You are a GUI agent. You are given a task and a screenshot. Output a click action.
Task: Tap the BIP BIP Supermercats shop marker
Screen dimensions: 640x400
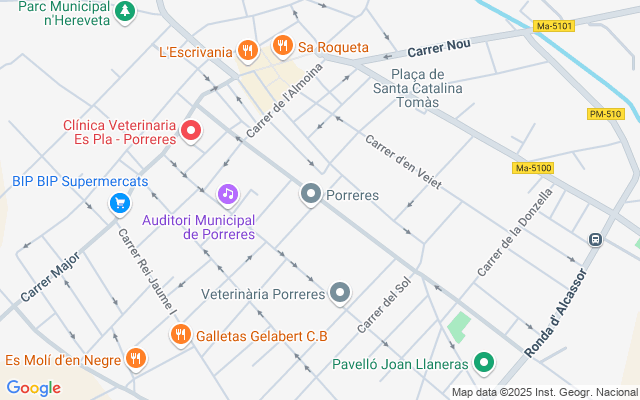[x=119, y=204]
